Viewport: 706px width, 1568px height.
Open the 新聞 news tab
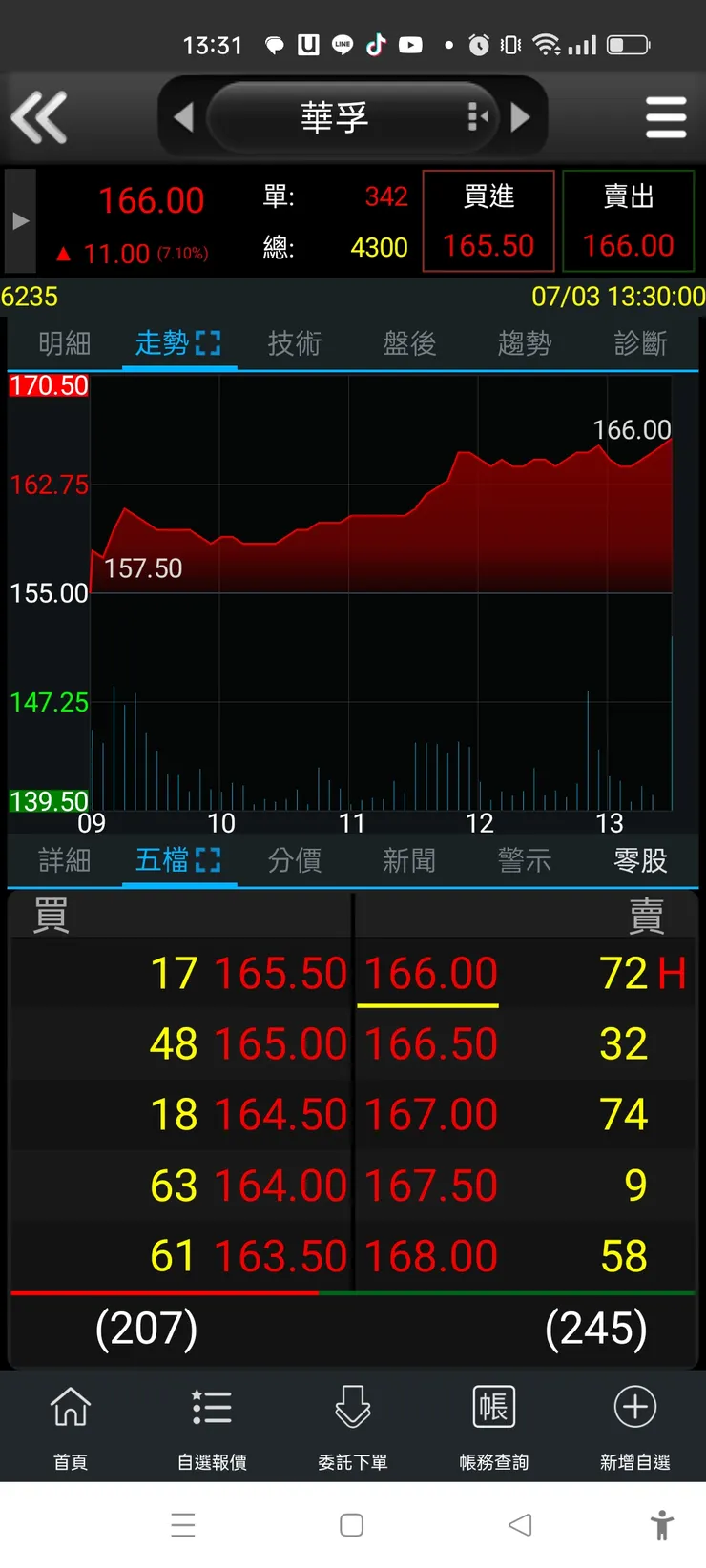pyautogui.click(x=408, y=859)
